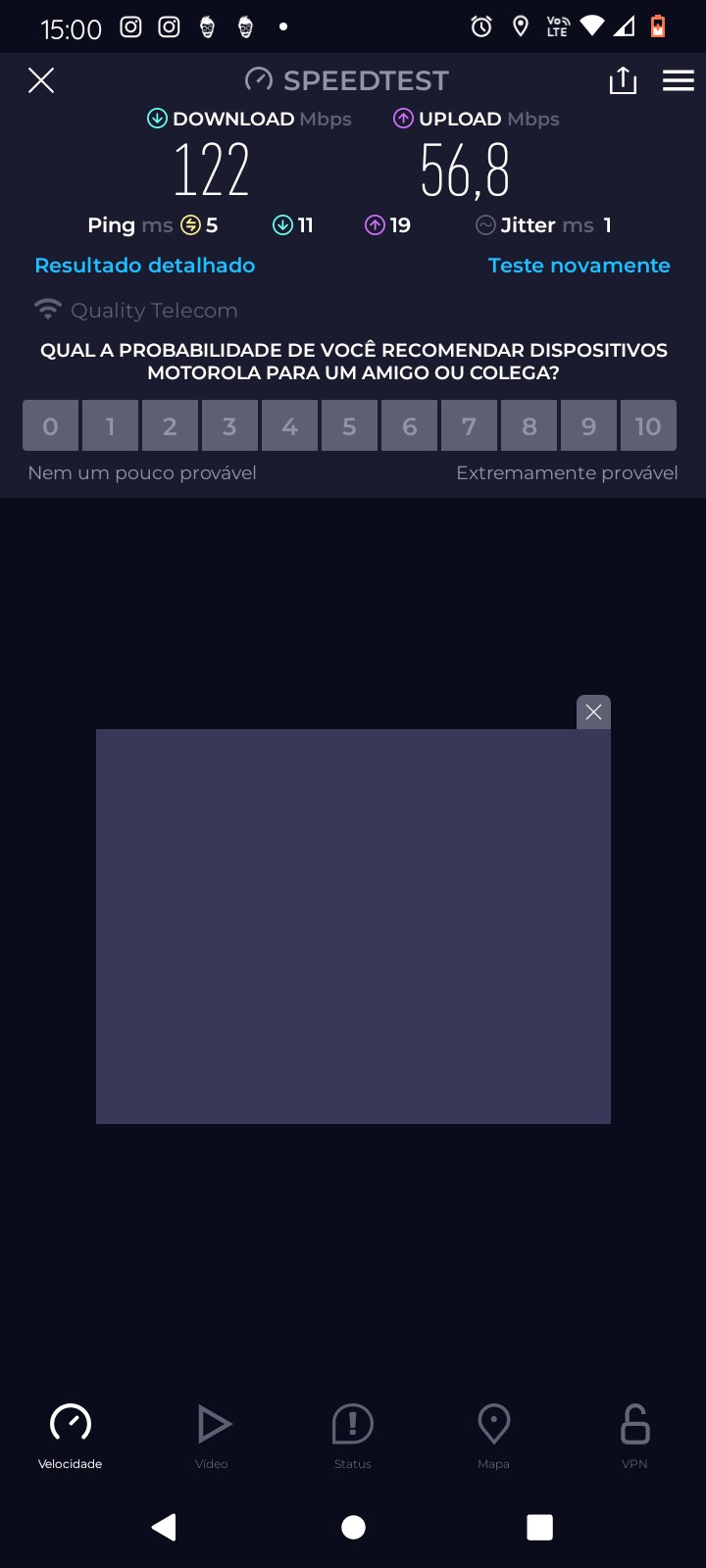Open the Status tab

353,1435
